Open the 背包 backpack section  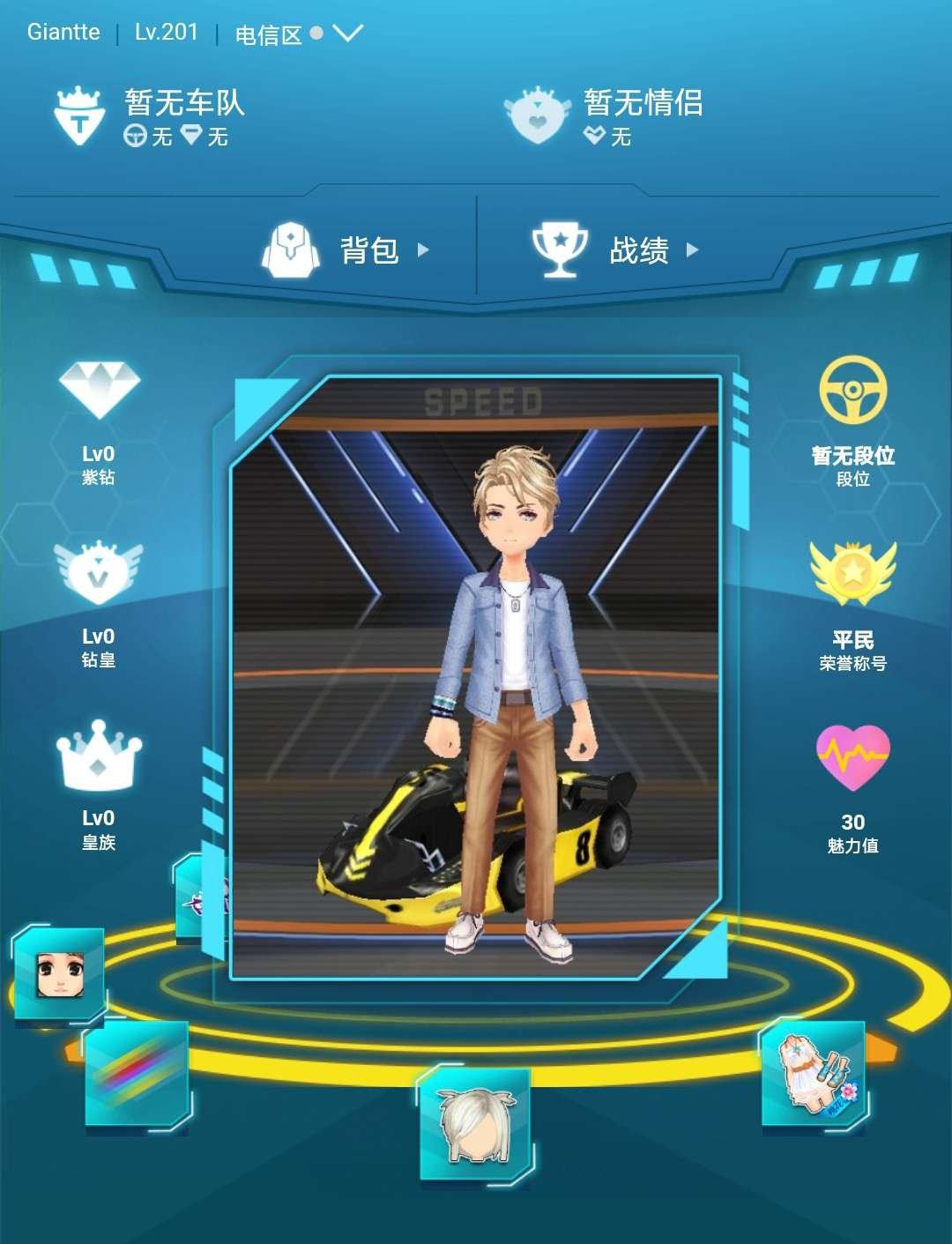coord(346,250)
